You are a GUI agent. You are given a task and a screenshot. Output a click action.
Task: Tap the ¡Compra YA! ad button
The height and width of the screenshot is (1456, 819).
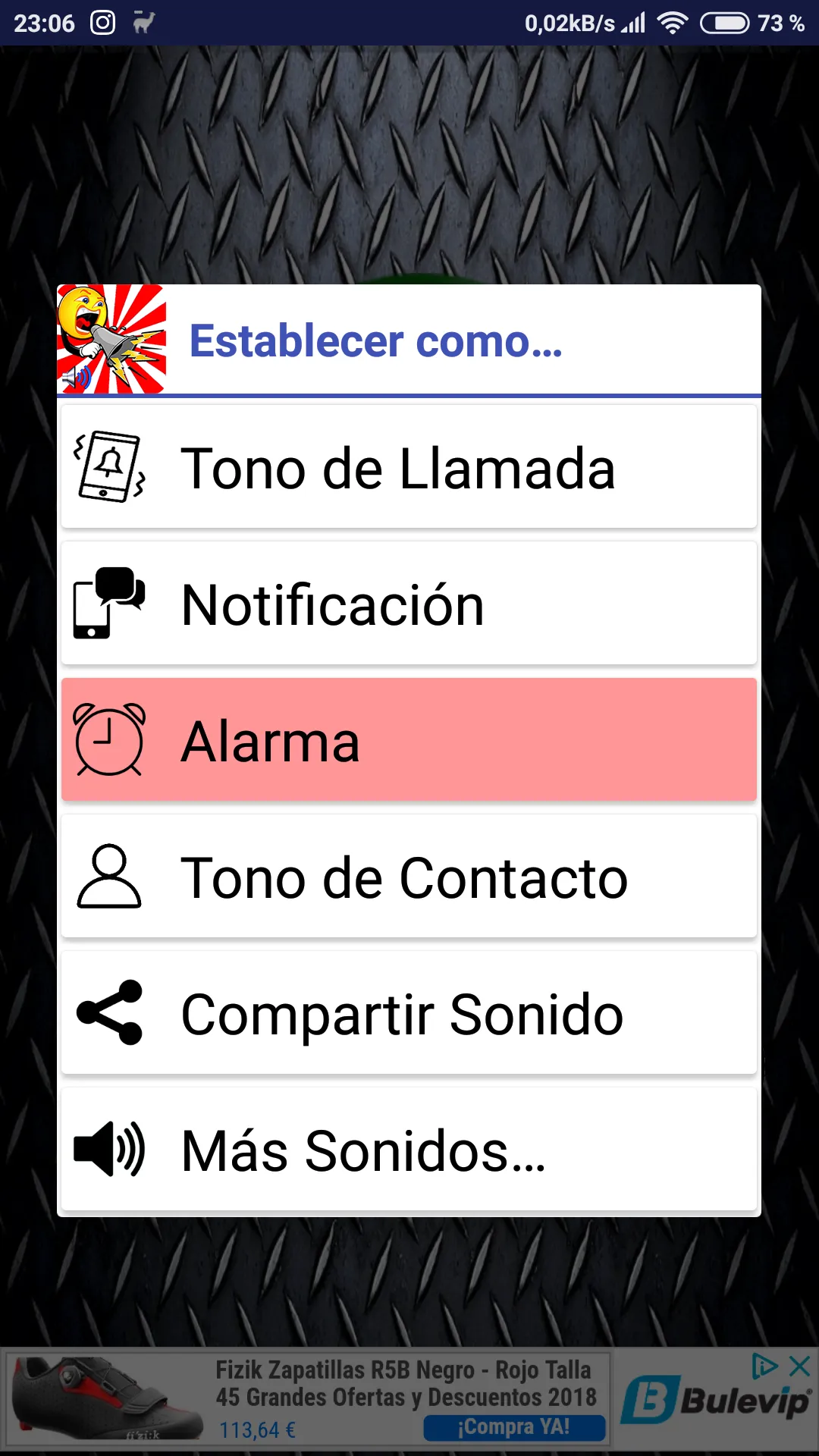514,1427
